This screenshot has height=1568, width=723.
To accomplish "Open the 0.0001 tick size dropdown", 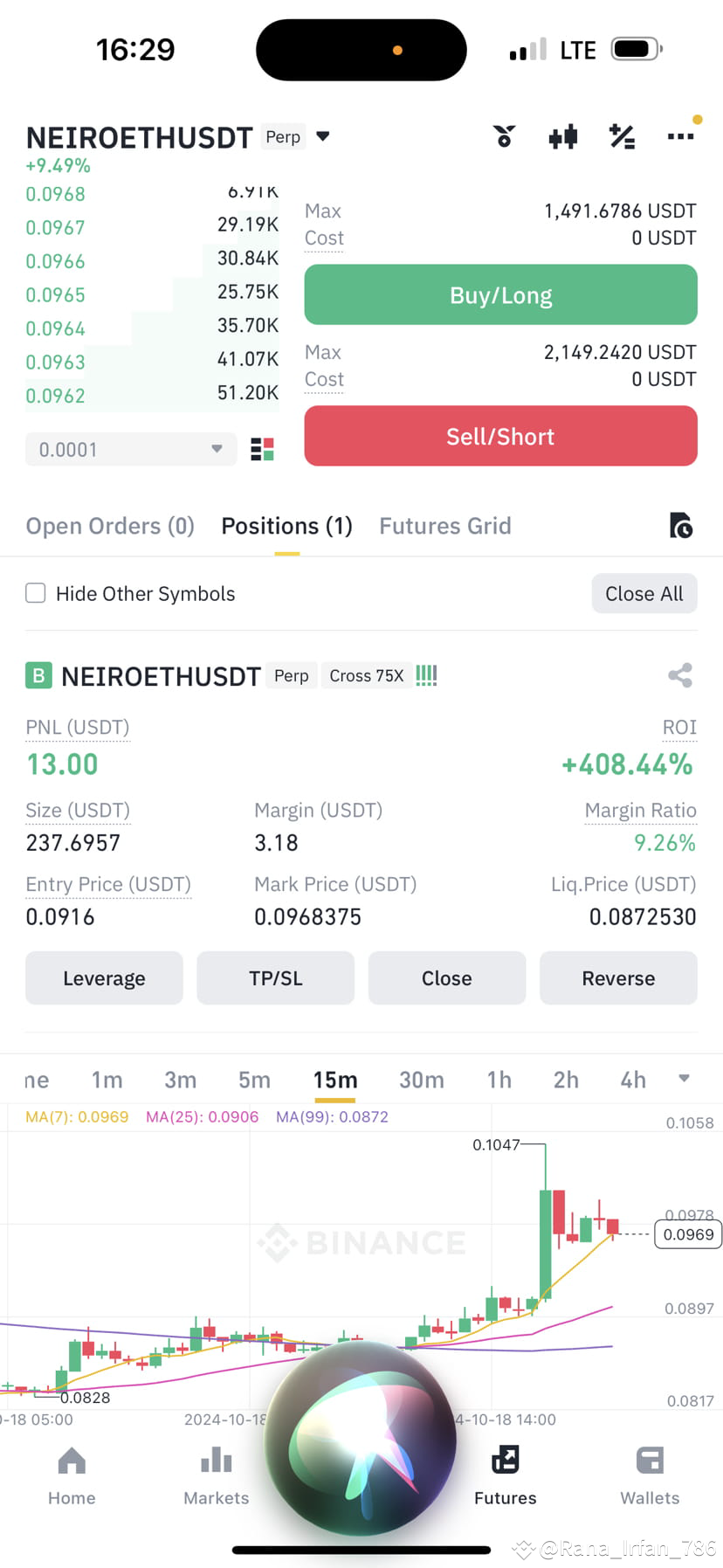I will coord(129,448).
